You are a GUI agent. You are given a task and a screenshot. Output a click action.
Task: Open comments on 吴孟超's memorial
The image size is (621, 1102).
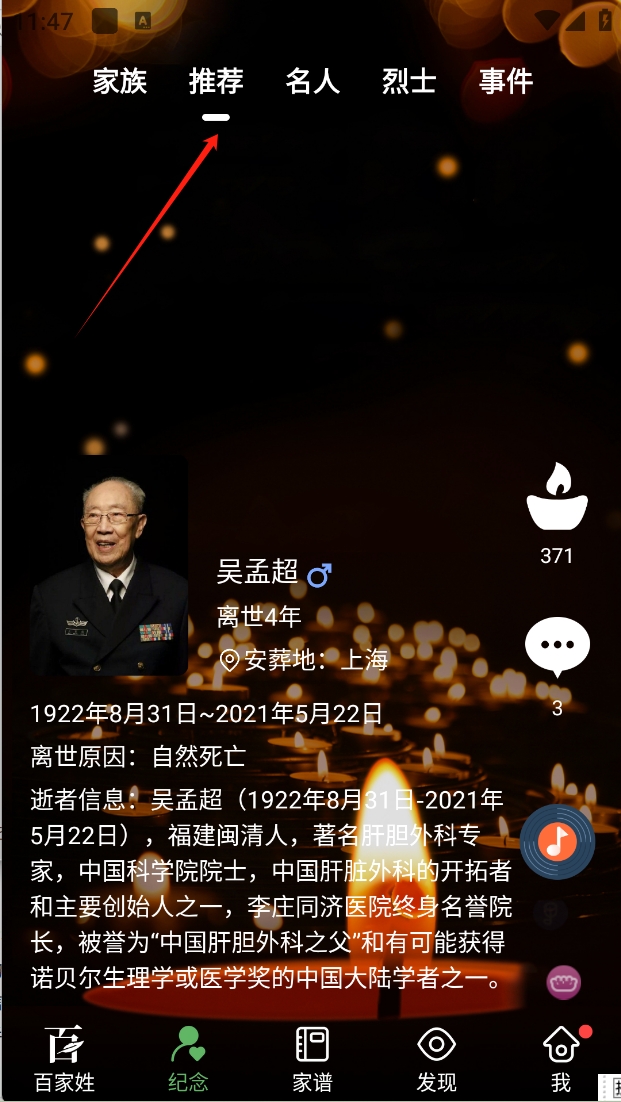(557, 647)
